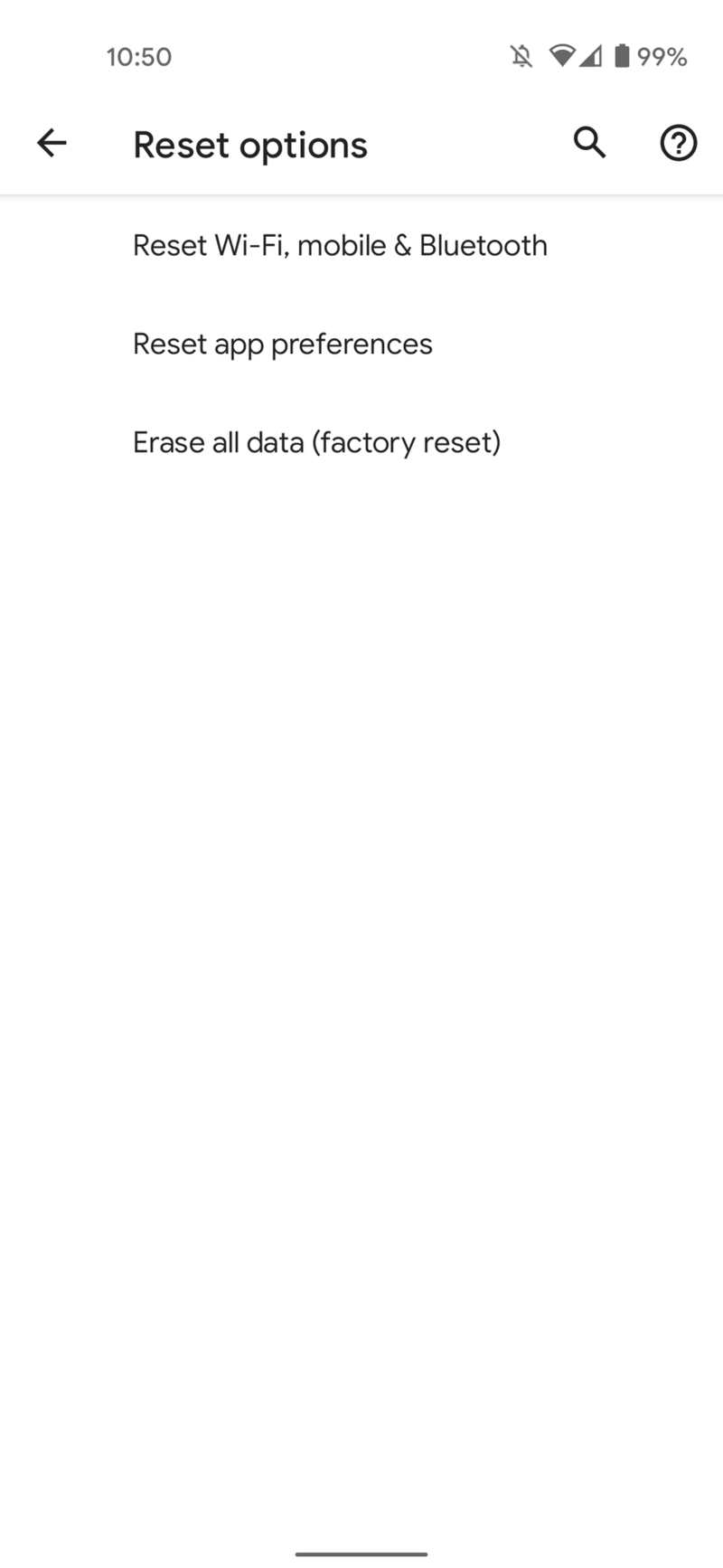Image resolution: width=723 pixels, height=1568 pixels.
Task: Open Erase all data (factory reset)
Action: coord(316,442)
